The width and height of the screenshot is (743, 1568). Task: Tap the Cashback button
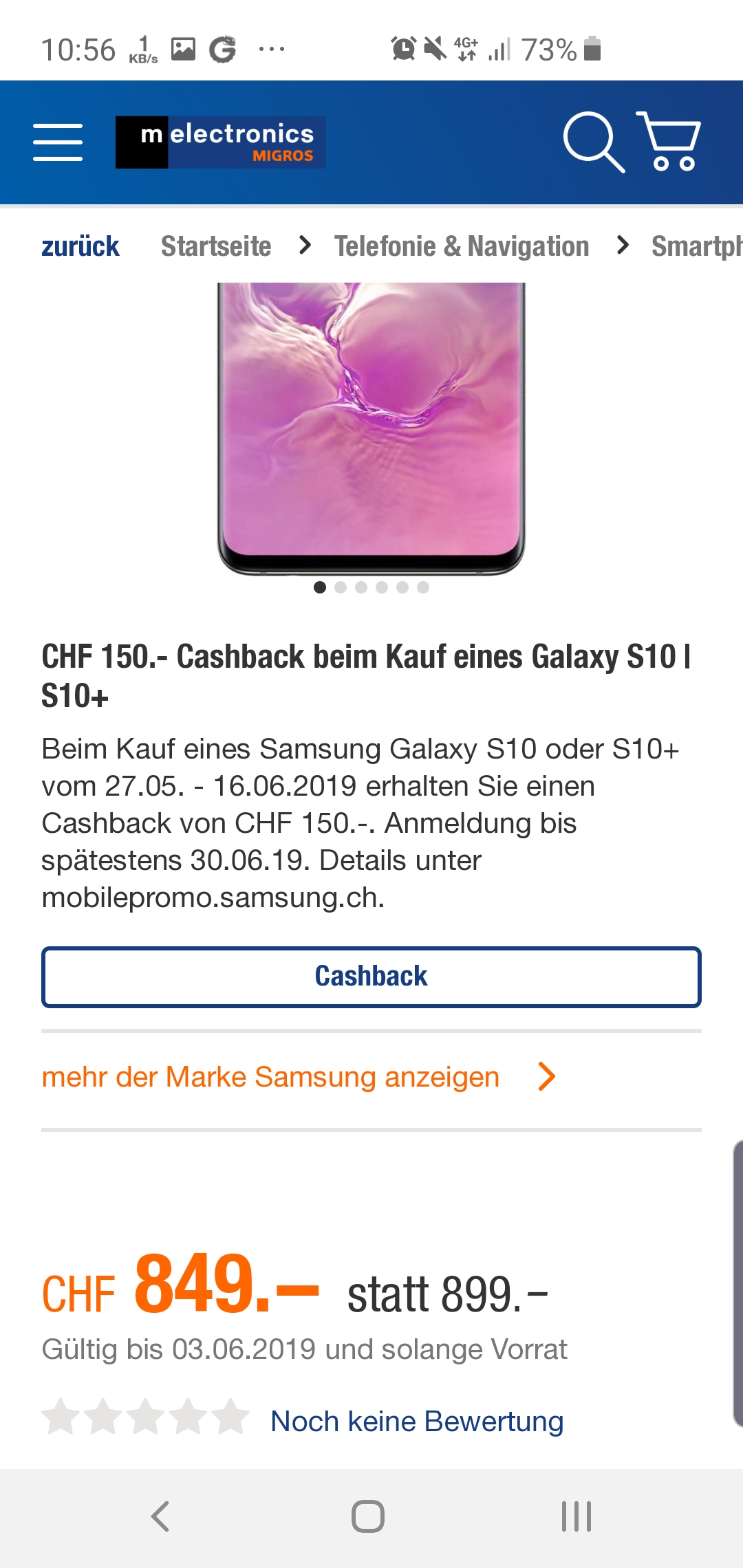pyautogui.click(x=371, y=977)
